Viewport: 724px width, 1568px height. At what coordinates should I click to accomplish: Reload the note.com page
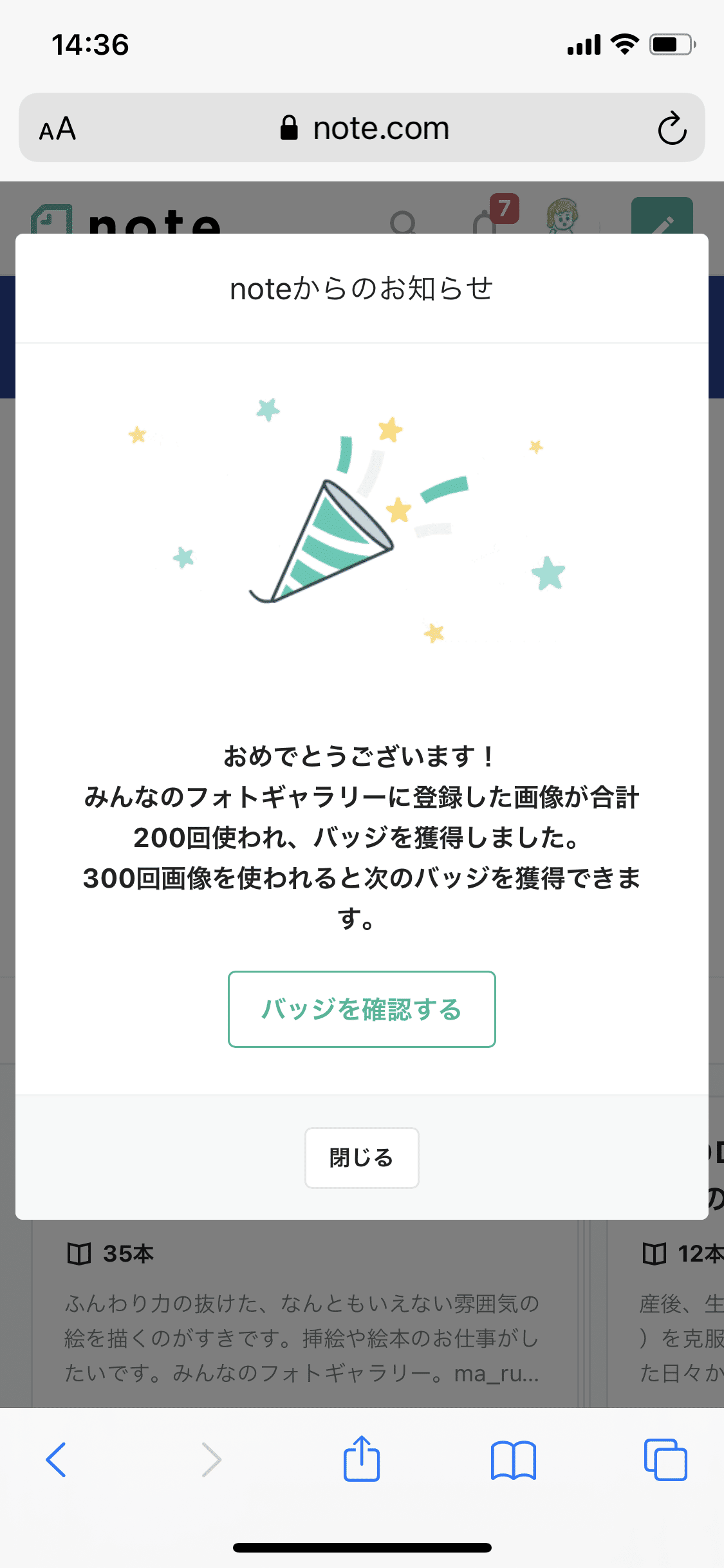point(672,128)
